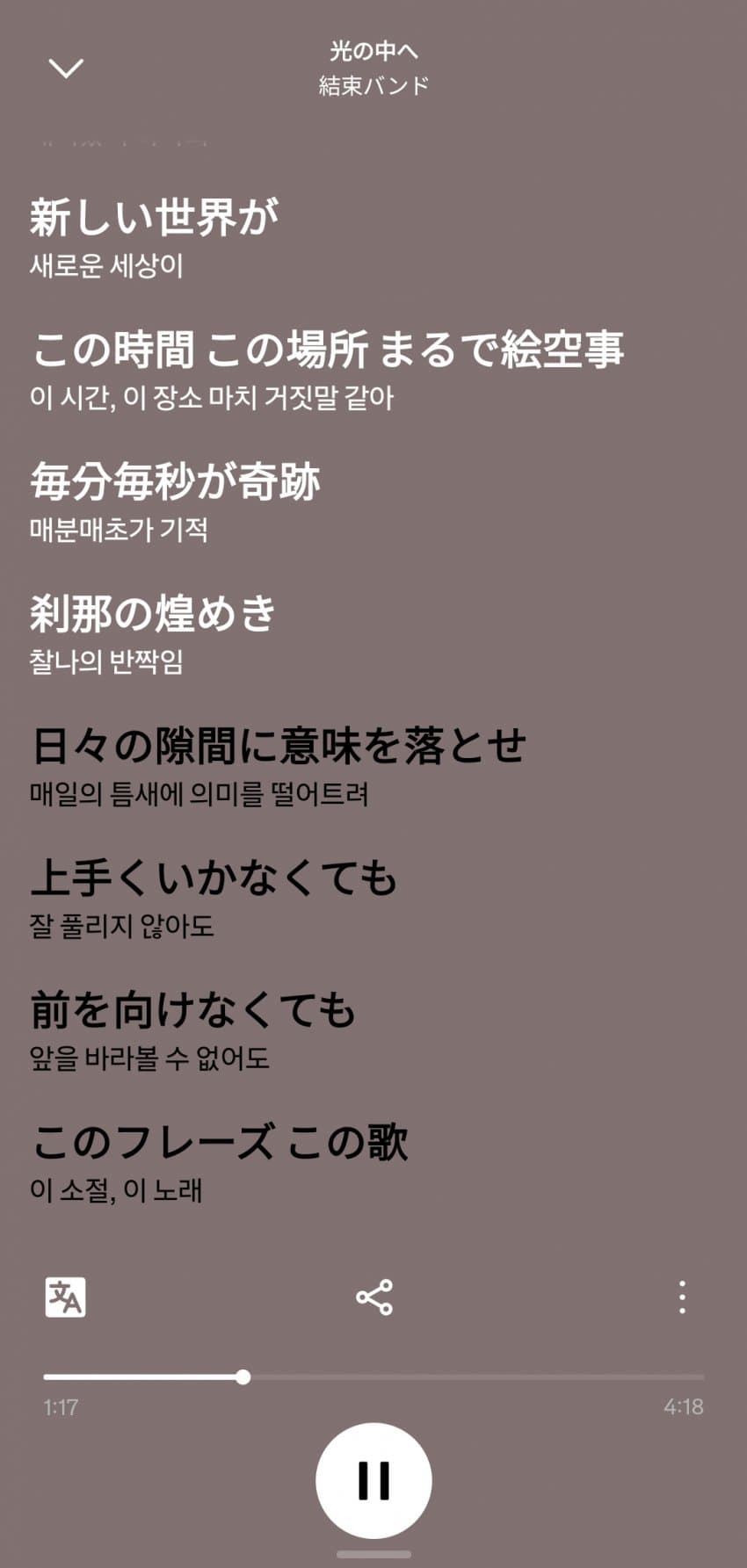Jump to the lyric line 新しい世界が

(x=155, y=217)
